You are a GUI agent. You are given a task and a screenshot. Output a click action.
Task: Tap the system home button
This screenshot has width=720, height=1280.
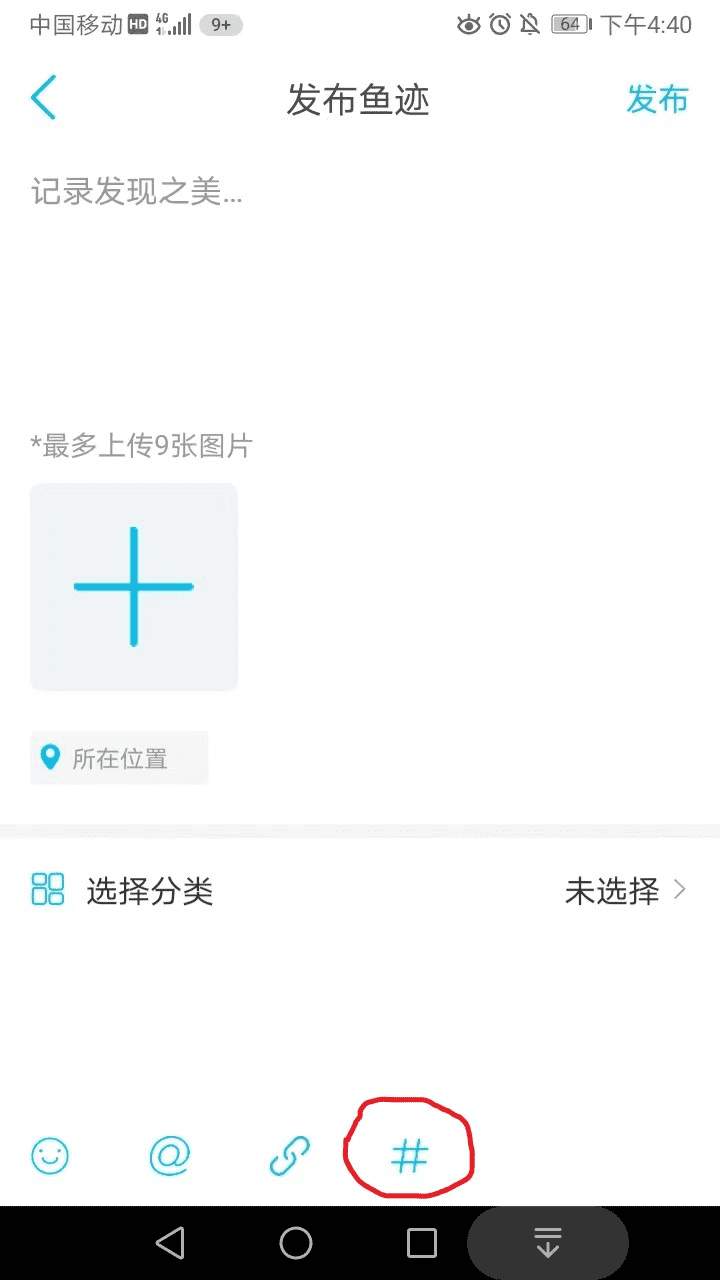[x=296, y=1243]
